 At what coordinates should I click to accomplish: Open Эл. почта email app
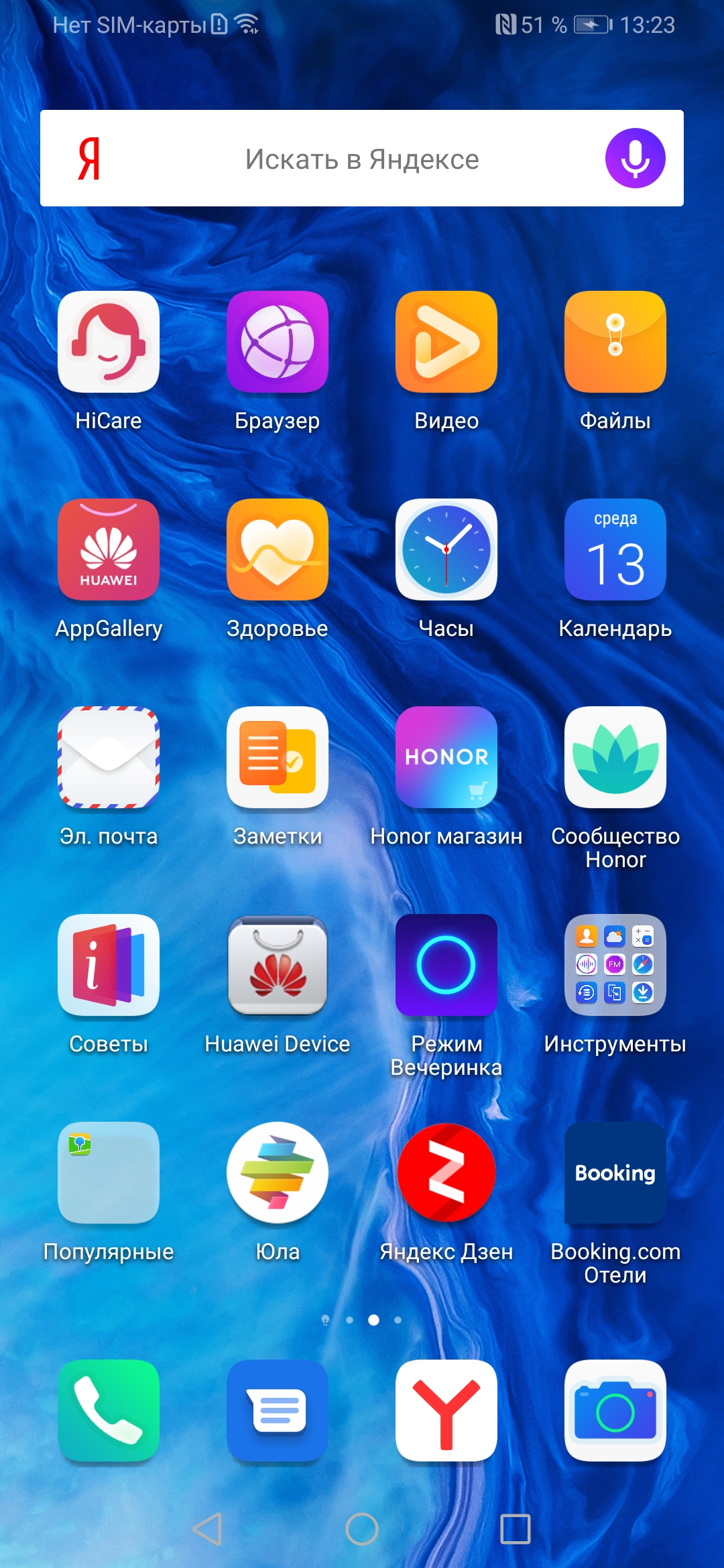click(109, 758)
